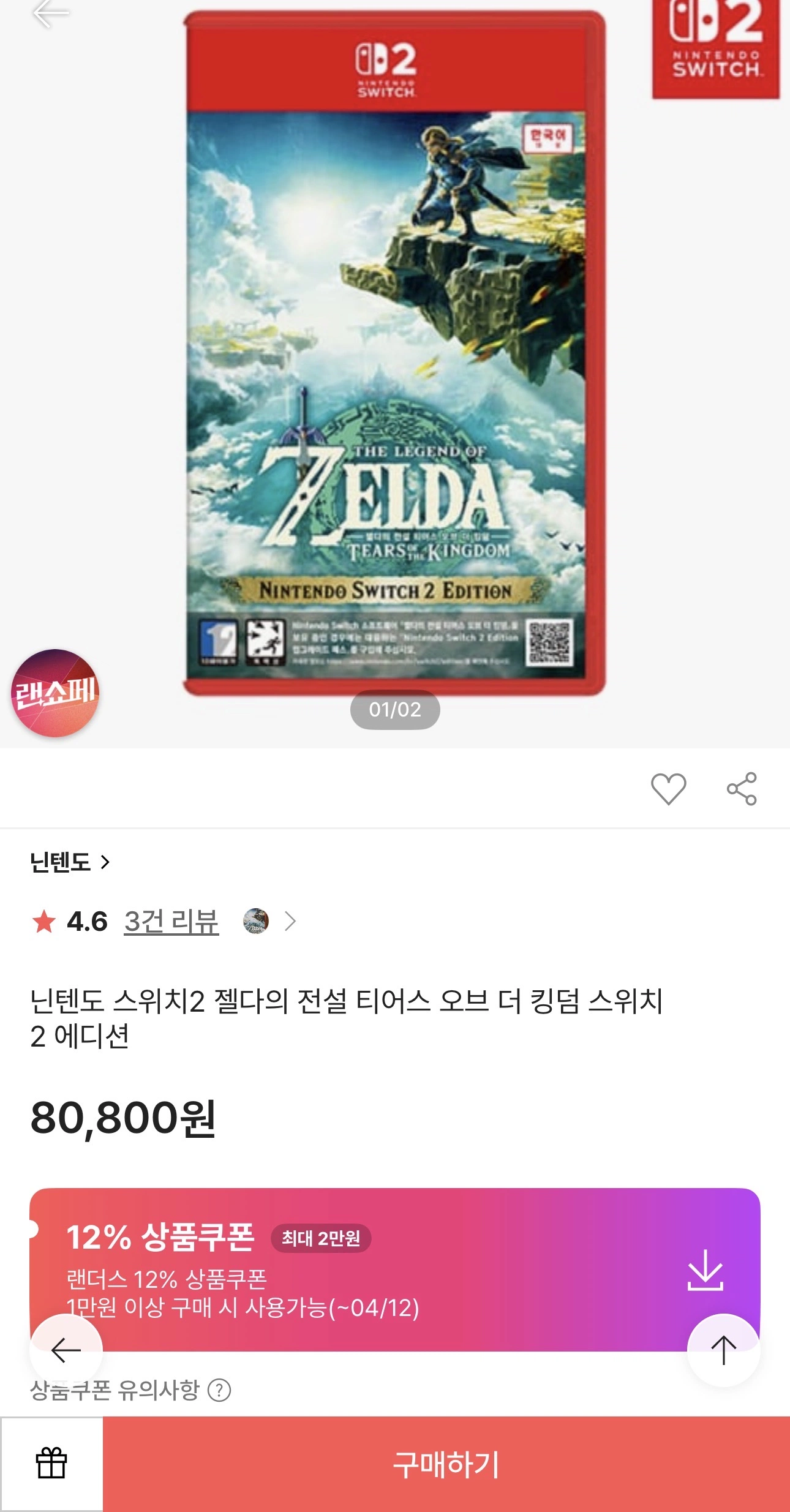Viewport: 790px width, 1512px height.
Task: Open 상품쿠폰 유의사항 help icon
Action: 219,1390
